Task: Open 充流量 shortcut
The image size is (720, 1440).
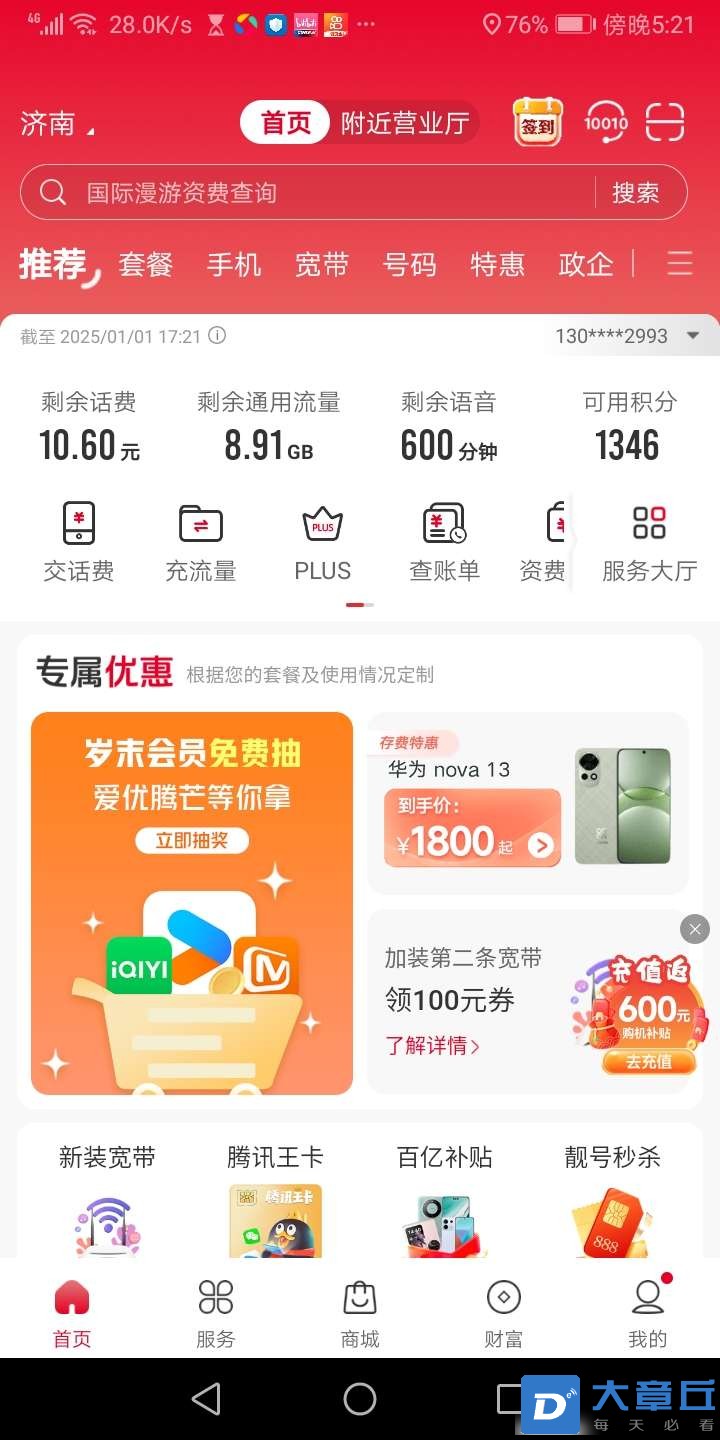Action: coord(200,543)
